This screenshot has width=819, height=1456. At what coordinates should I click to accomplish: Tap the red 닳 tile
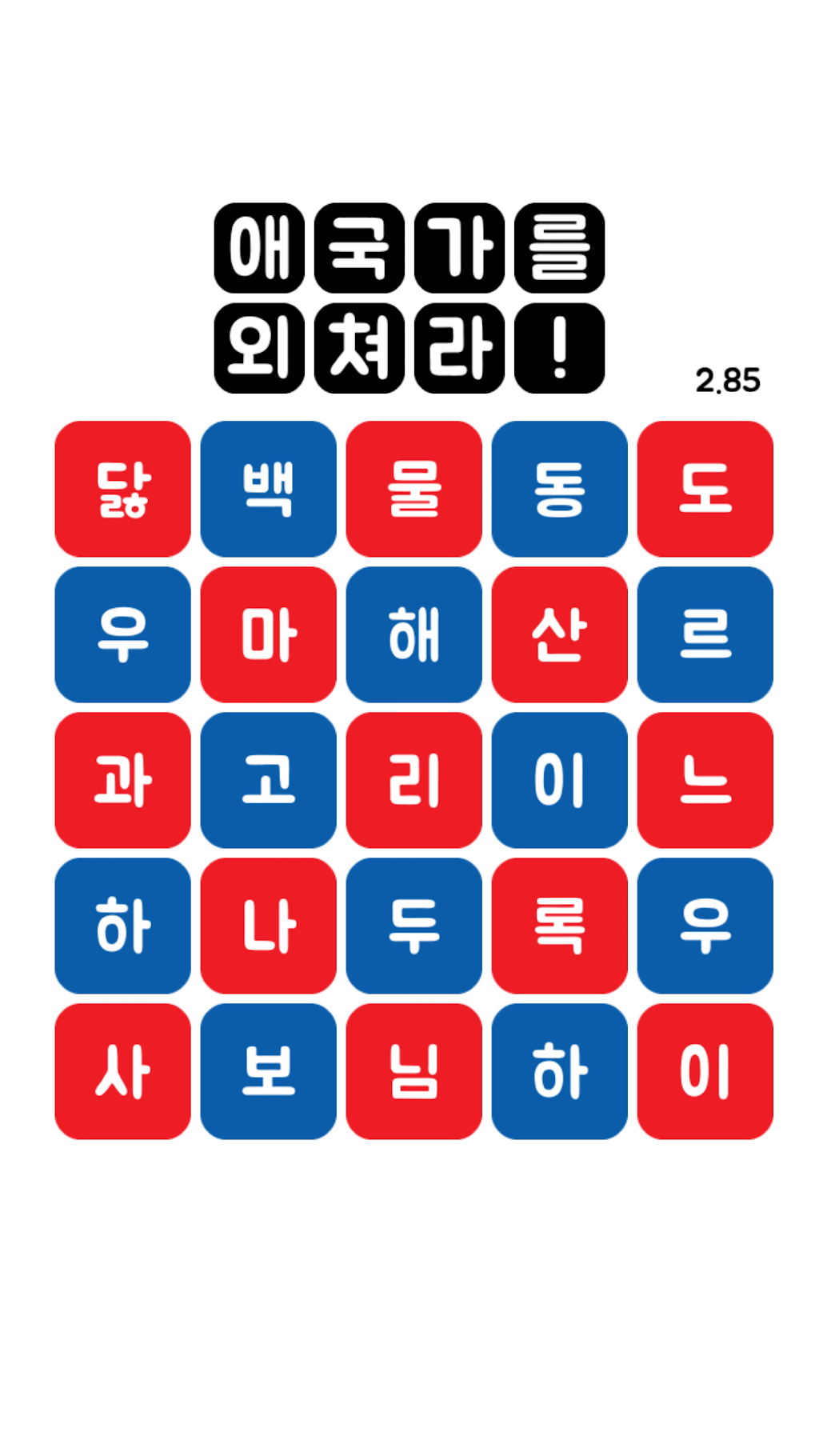click(122, 489)
